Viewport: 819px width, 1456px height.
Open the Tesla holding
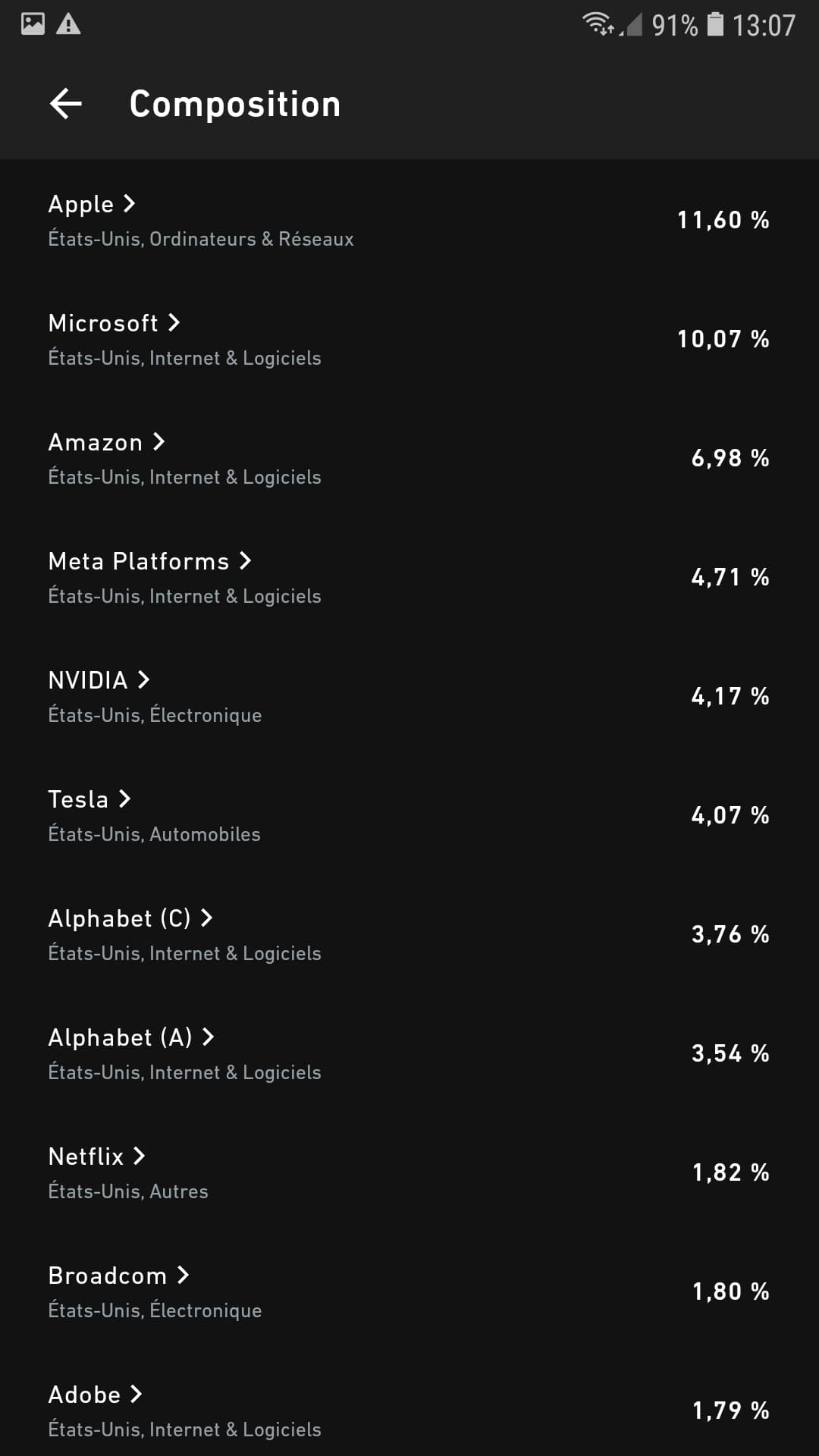coord(409,815)
